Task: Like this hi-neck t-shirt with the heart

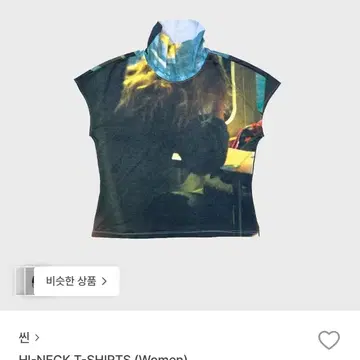Action: pyautogui.click(x=329, y=340)
